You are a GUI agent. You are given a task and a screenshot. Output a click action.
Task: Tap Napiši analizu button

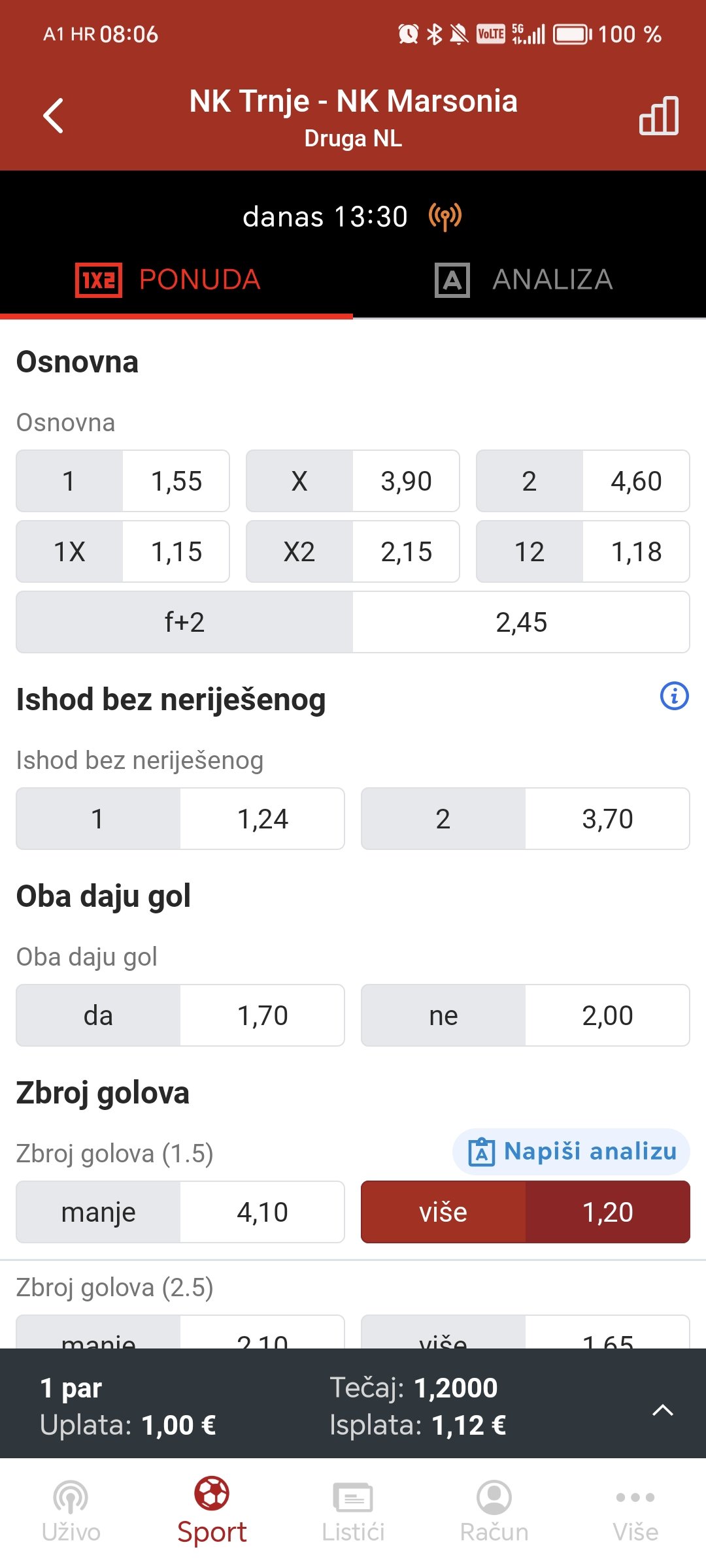click(x=571, y=1151)
